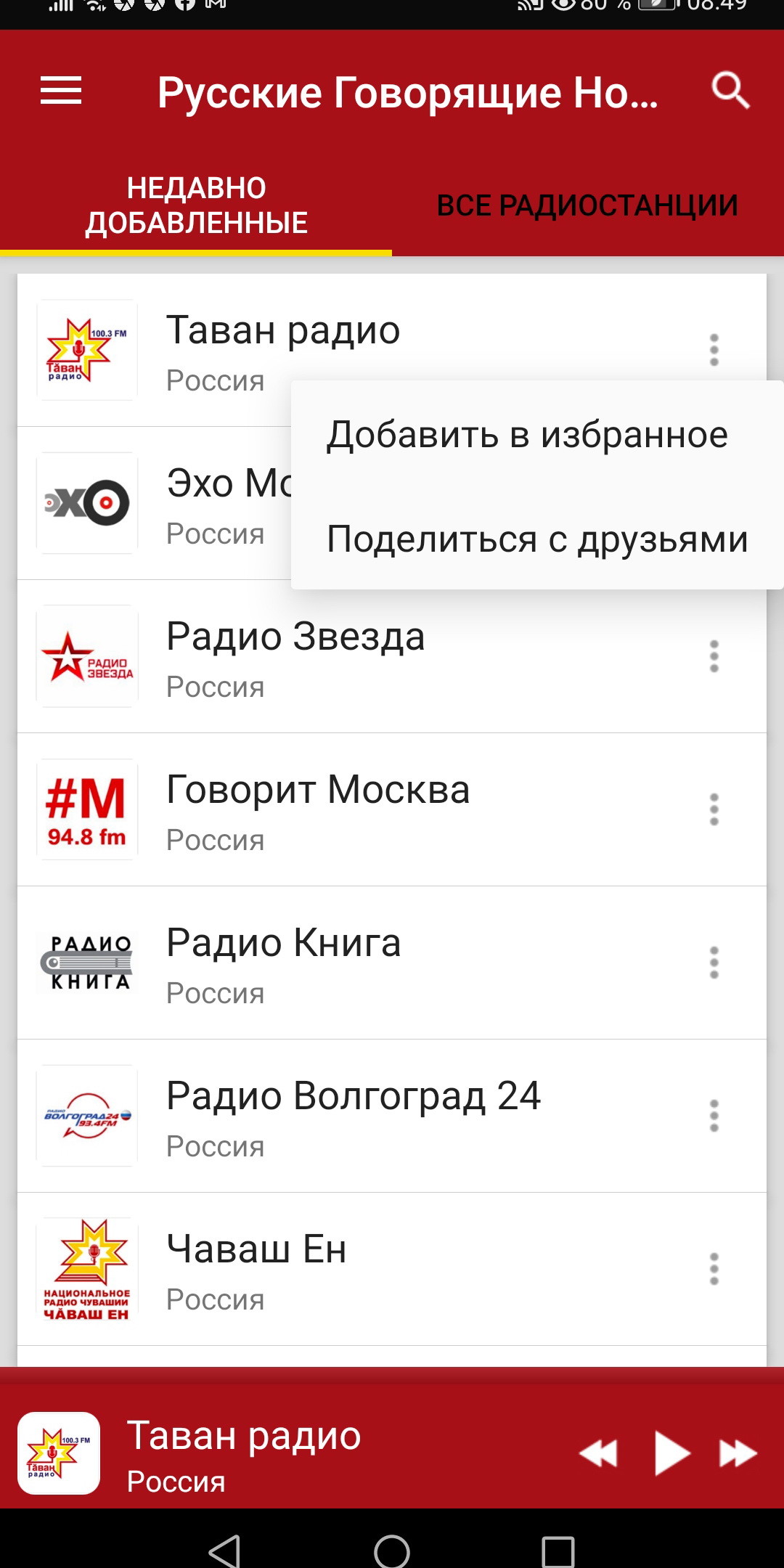784x1568 pixels.
Task: Open the Говорит Москва station
Action: tap(392, 809)
